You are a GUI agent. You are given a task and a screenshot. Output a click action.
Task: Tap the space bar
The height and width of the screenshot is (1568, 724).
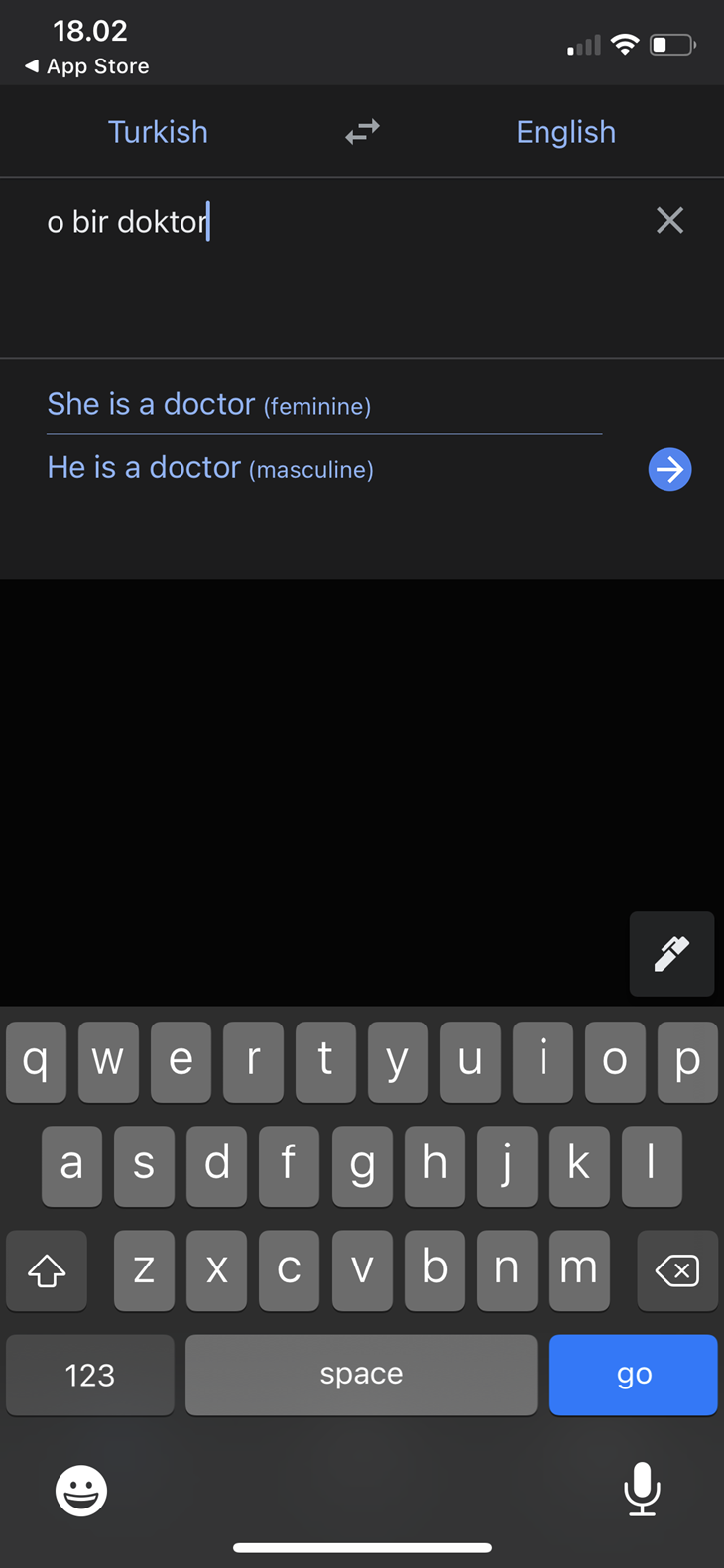[361, 1374]
